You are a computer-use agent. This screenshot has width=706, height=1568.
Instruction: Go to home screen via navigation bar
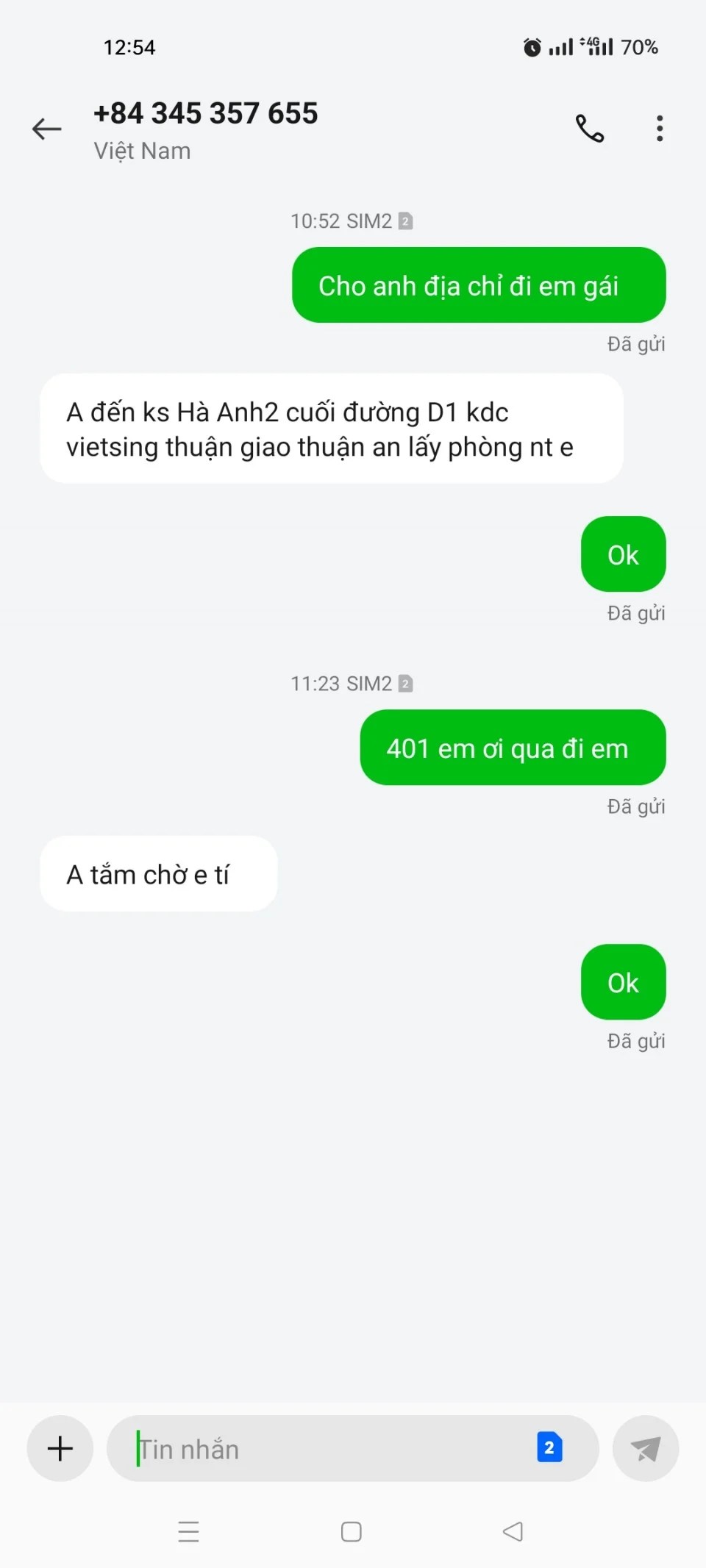point(352,1531)
